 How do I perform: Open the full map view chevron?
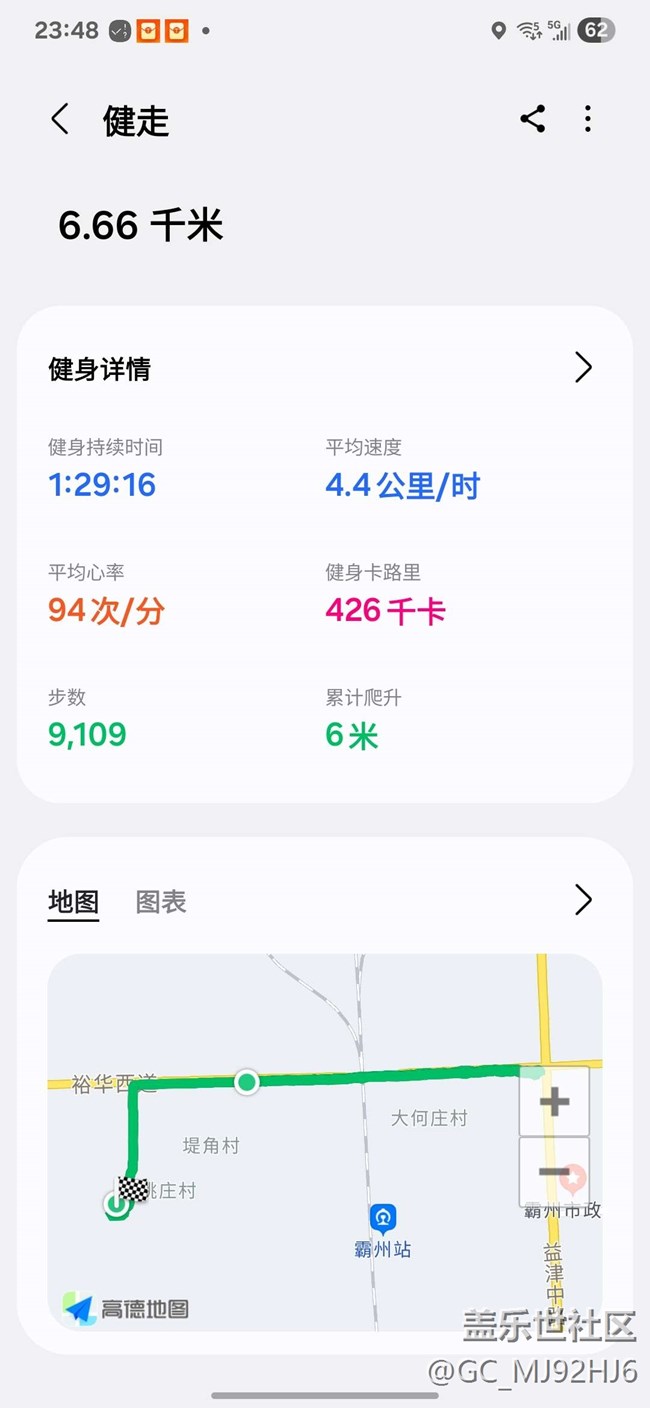584,900
